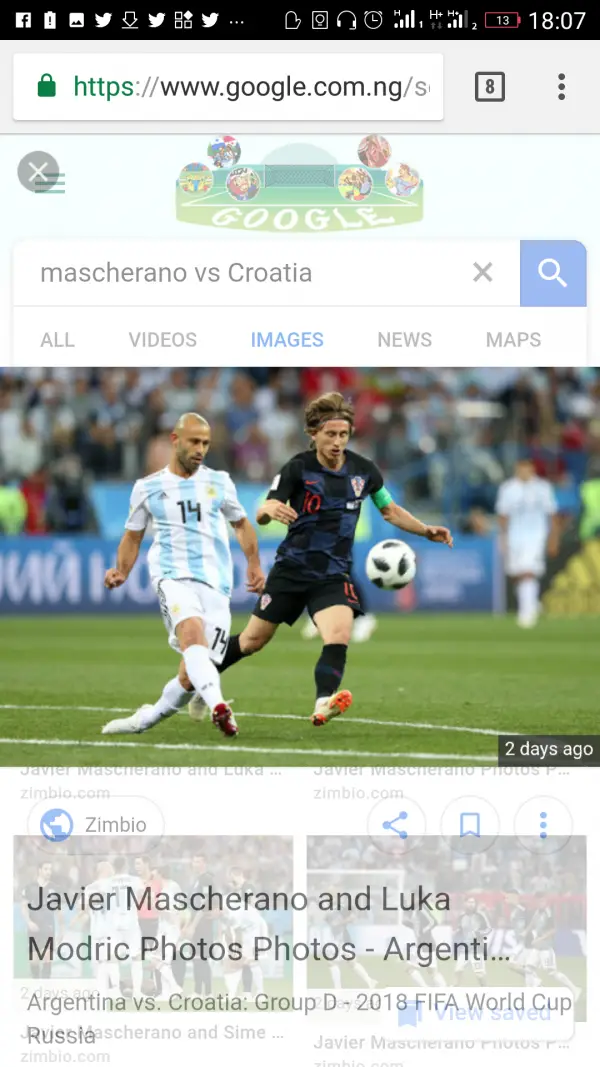Close the image preview
600x1067 pixels.
click(38, 172)
